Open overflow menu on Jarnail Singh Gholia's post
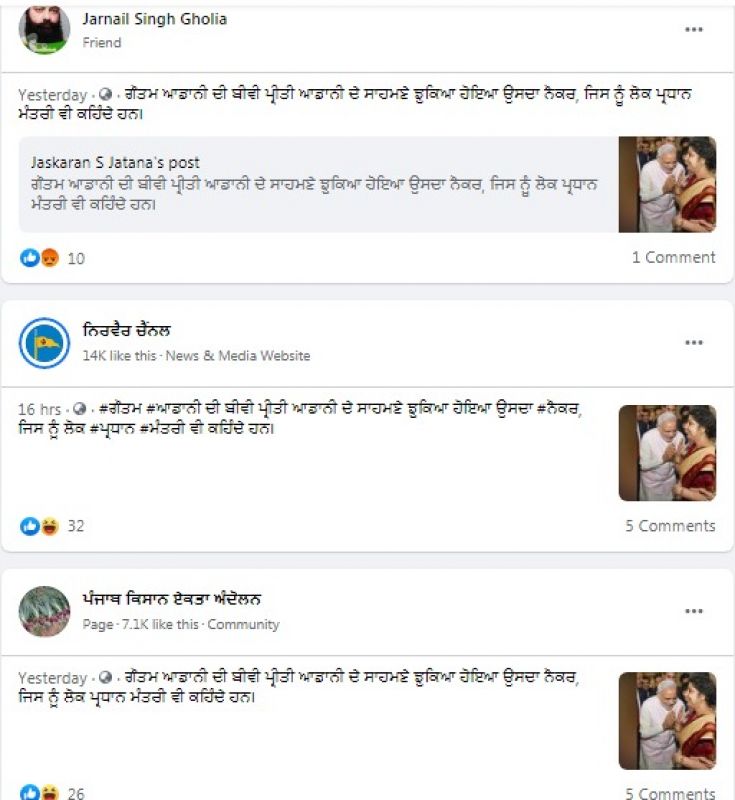Image resolution: width=735 pixels, height=800 pixels. click(x=694, y=30)
